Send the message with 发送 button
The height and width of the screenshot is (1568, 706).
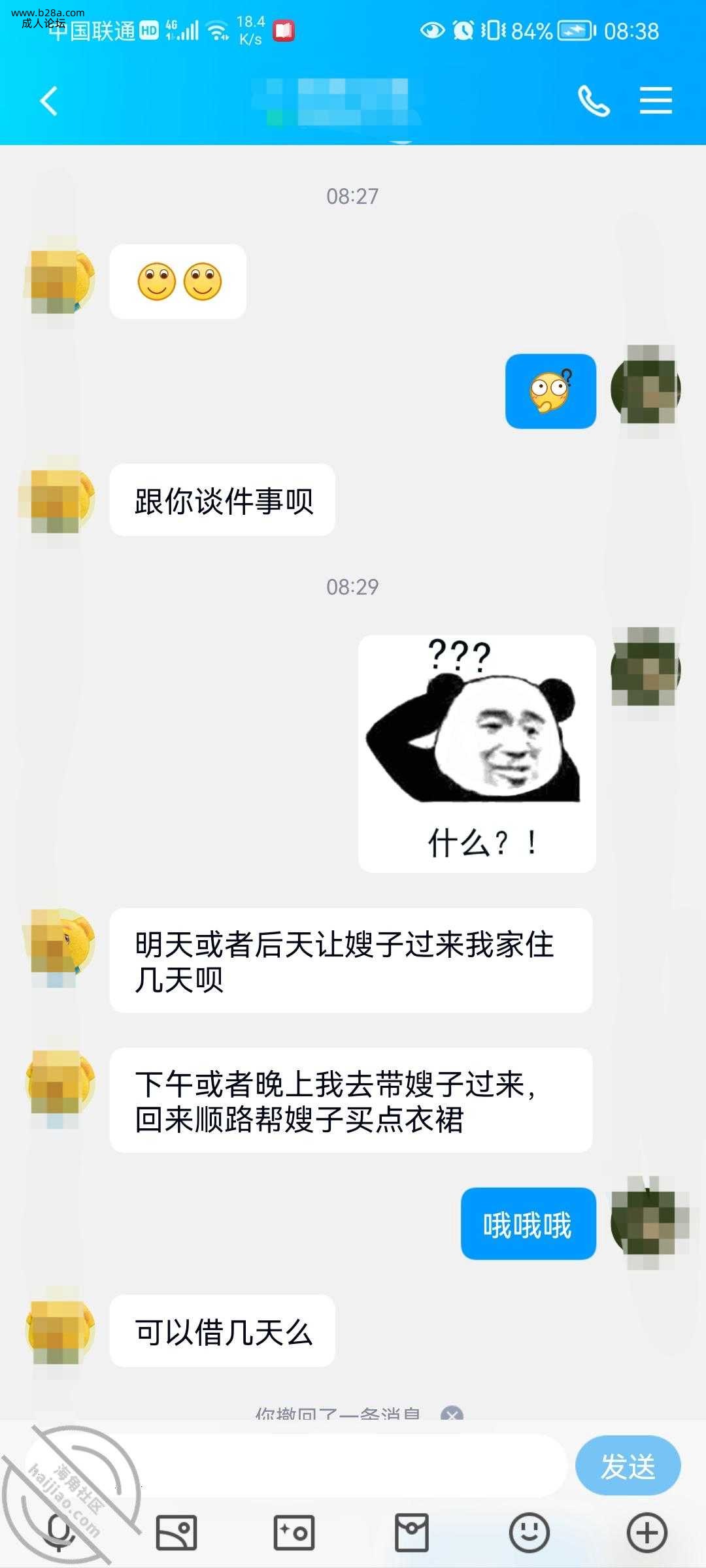point(628,1465)
